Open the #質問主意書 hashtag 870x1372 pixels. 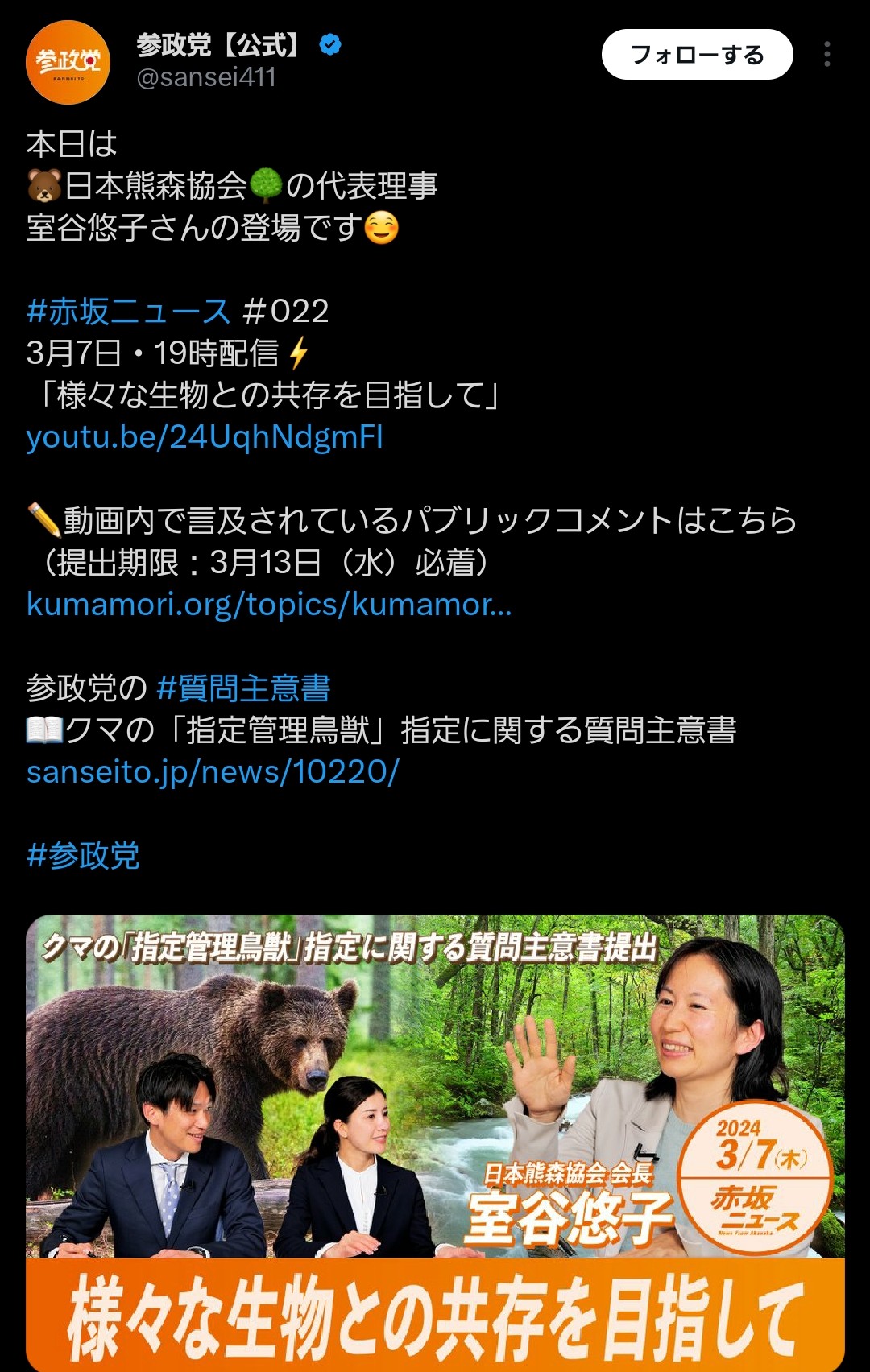click(243, 688)
